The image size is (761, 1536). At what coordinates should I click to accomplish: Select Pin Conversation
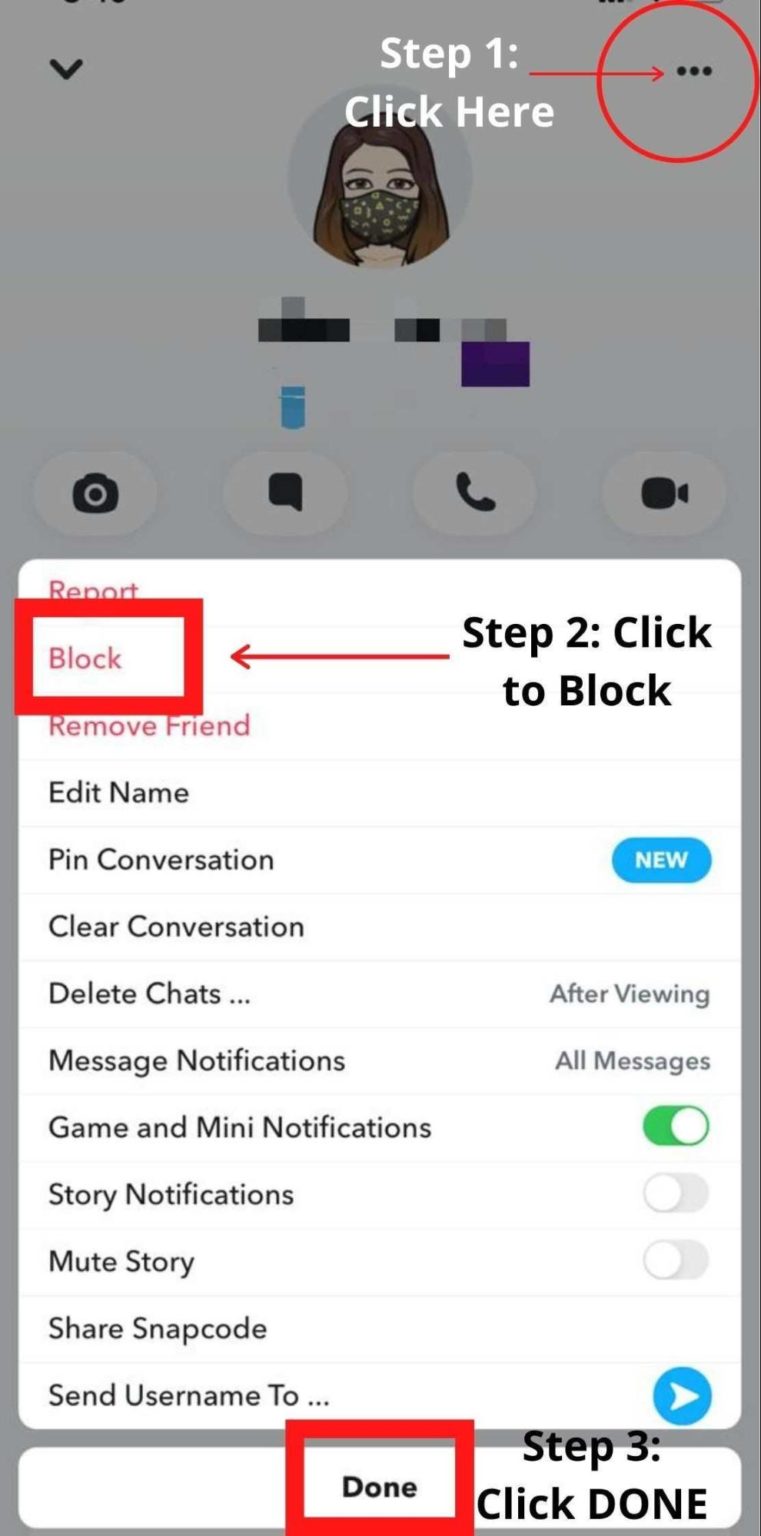tap(161, 860)
